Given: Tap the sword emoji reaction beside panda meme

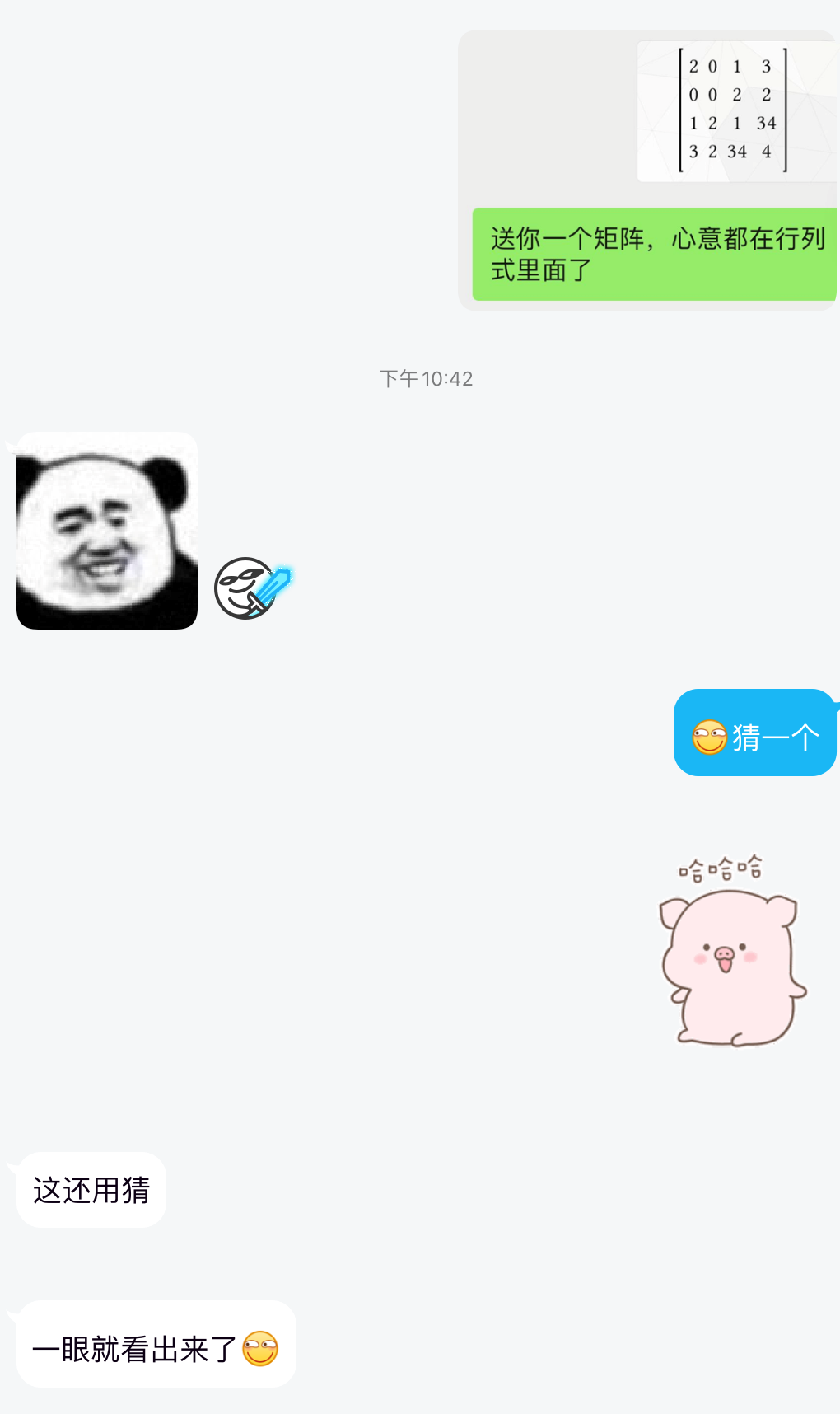Looking at the screenshot, I should pos(252,588).
